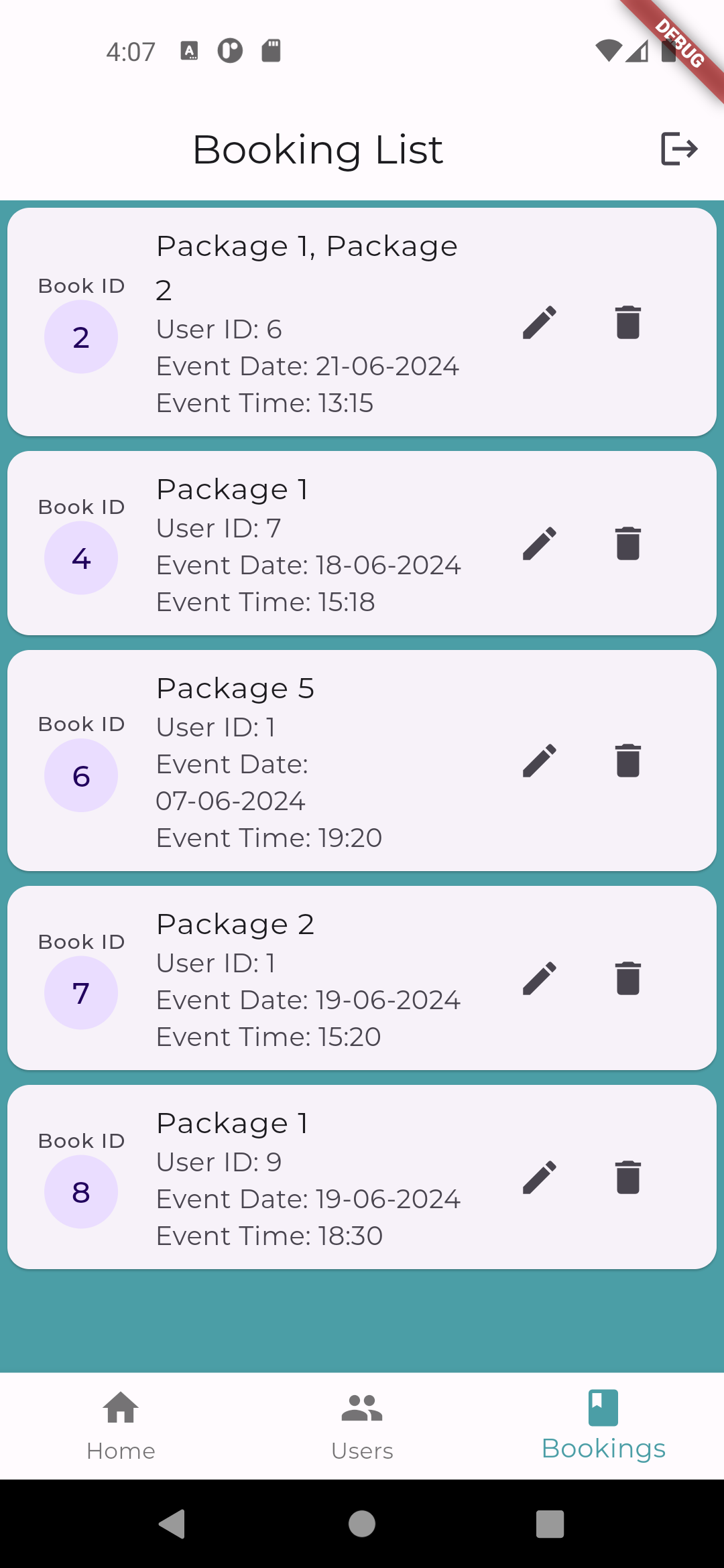Delete booking with Book ID 2
724x1568 pixels.
(628, 322)
